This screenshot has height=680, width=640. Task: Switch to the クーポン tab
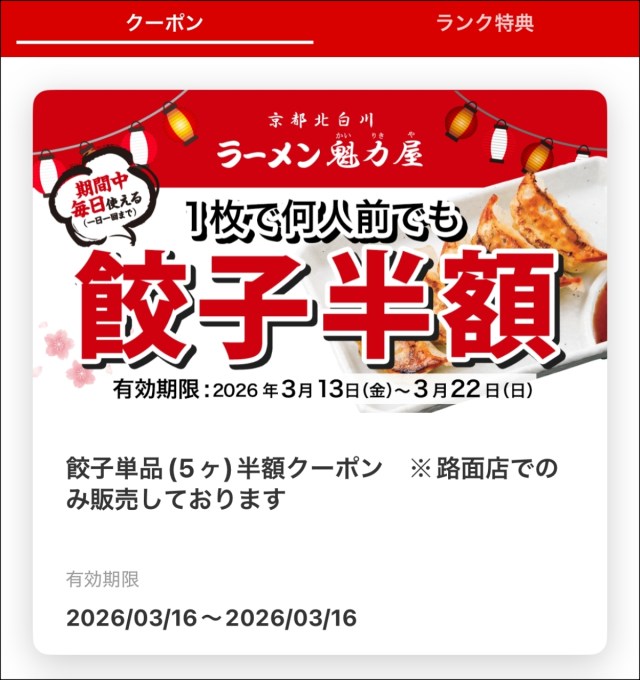pos(164,23)
